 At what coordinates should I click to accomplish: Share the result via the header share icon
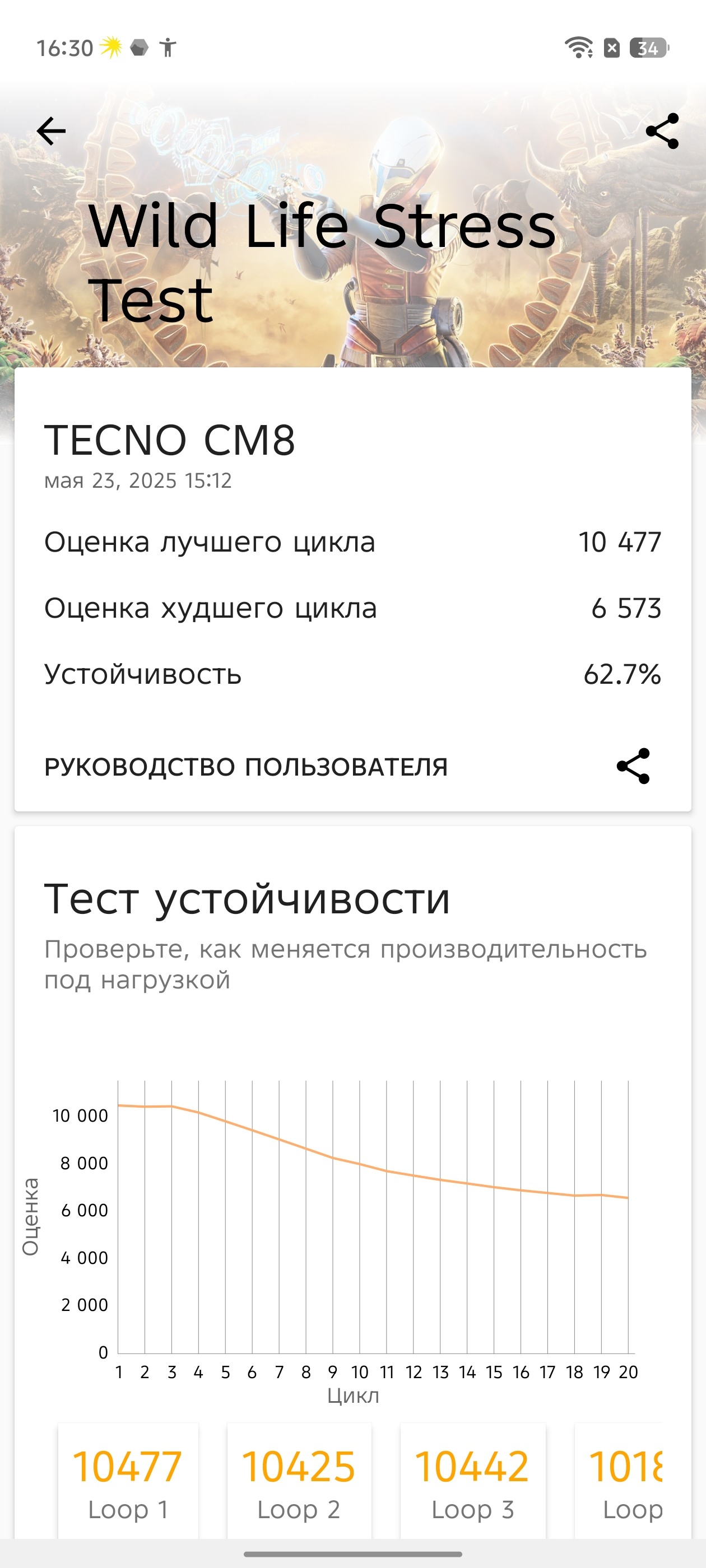662,131
